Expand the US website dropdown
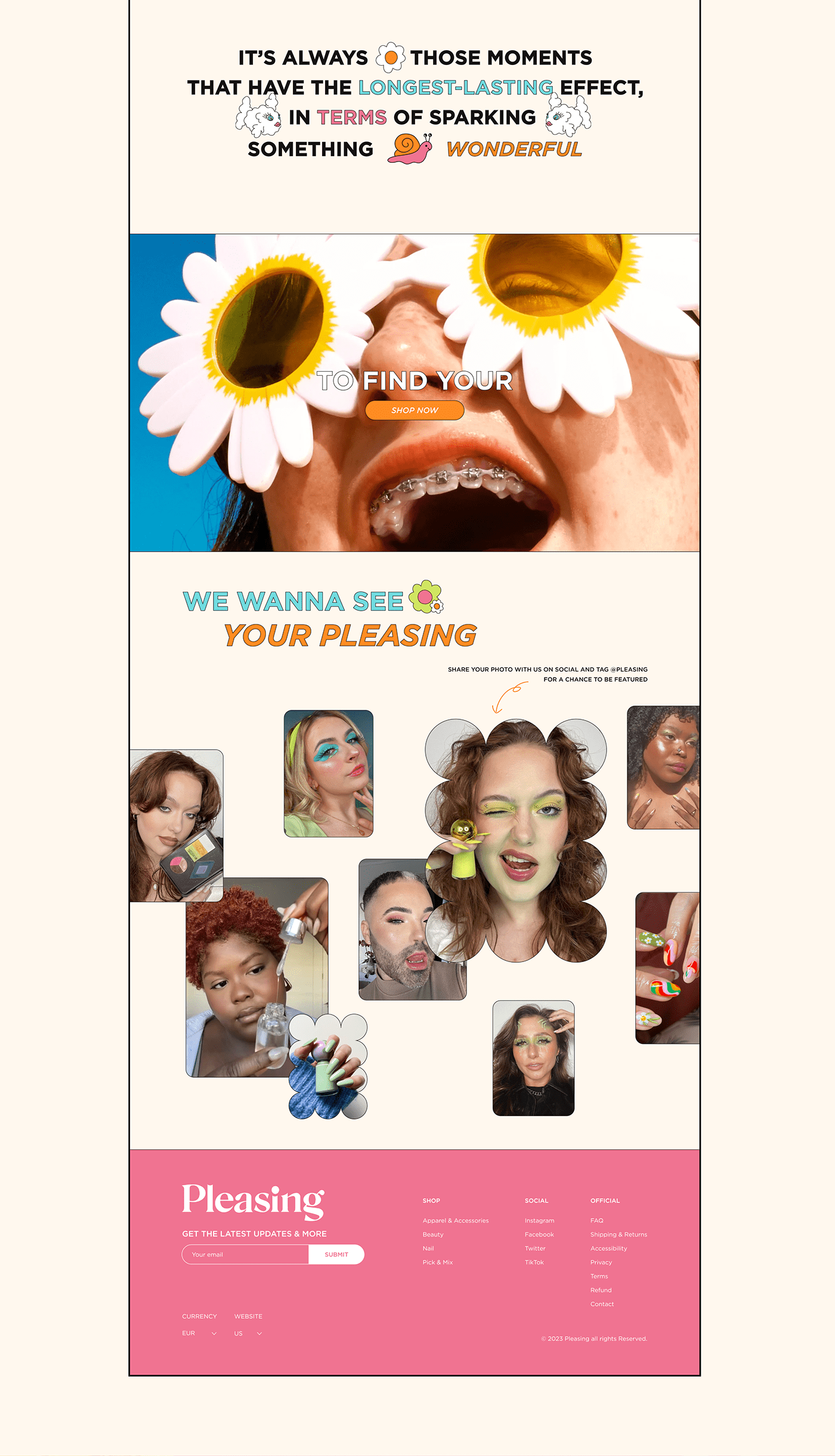 click(248, 1333)
